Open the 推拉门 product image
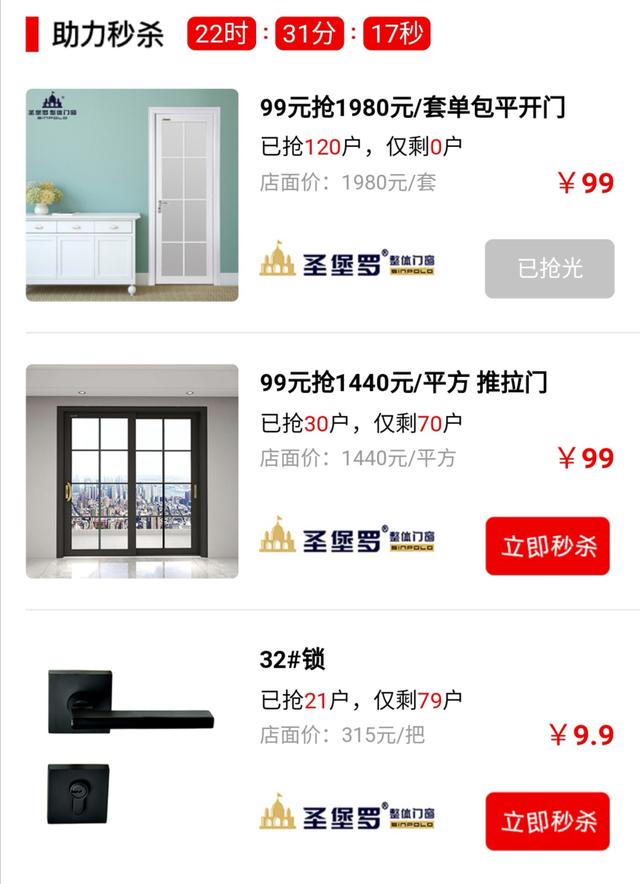 (x=132, y=471)
